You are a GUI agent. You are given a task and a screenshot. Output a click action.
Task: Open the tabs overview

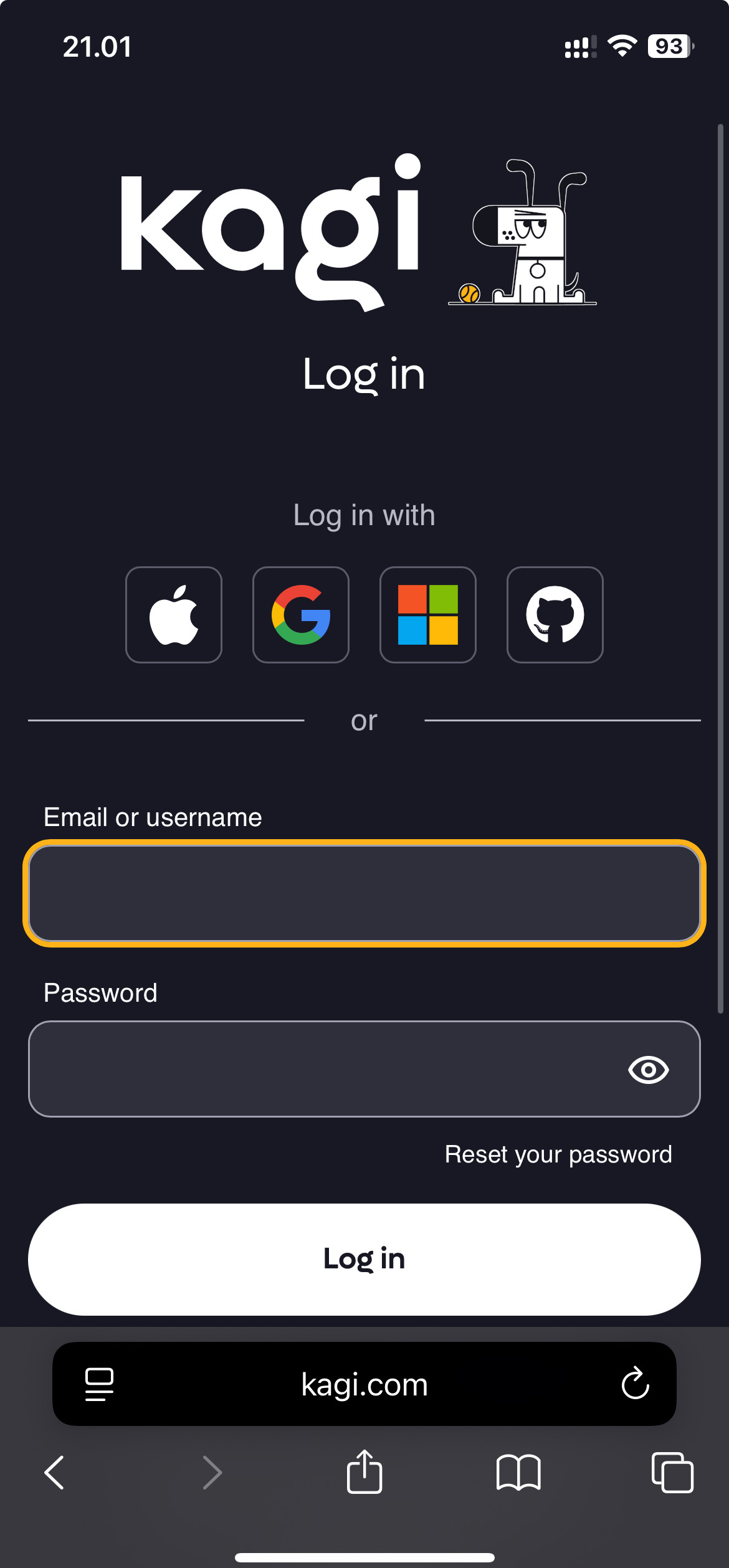[672, 1473]
